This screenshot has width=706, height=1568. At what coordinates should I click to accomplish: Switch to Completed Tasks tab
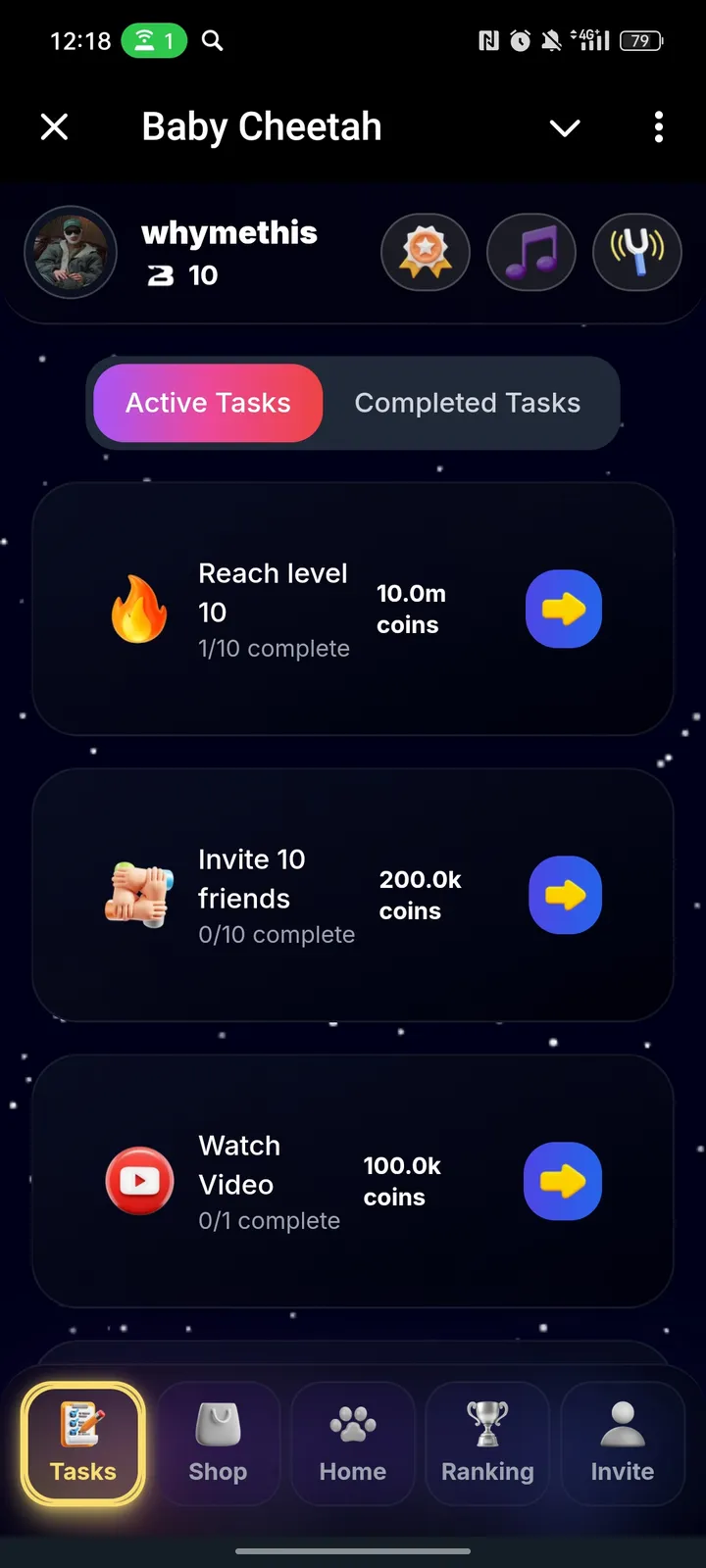pyautogui.click(x=467, y=403)
